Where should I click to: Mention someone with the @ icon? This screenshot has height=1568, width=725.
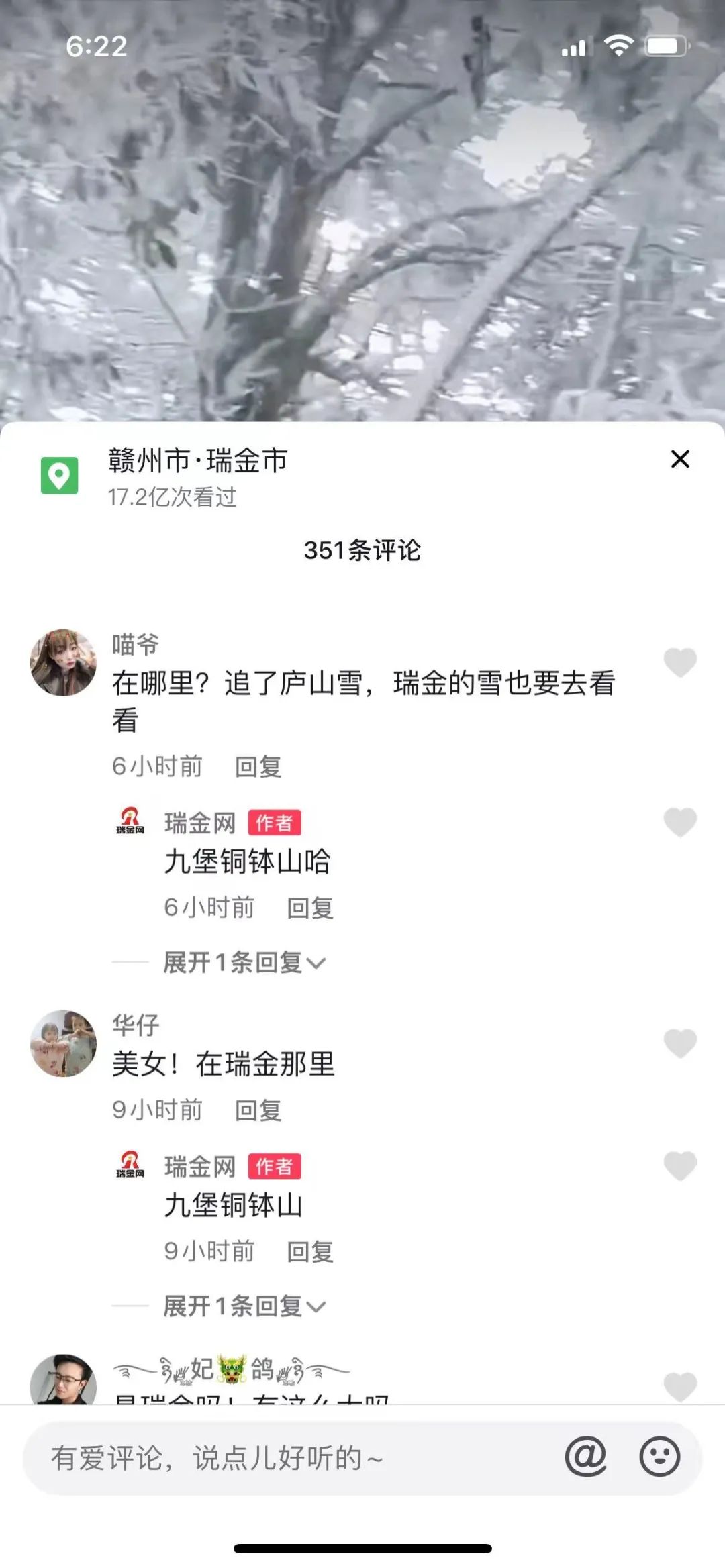coord(585,1457)
